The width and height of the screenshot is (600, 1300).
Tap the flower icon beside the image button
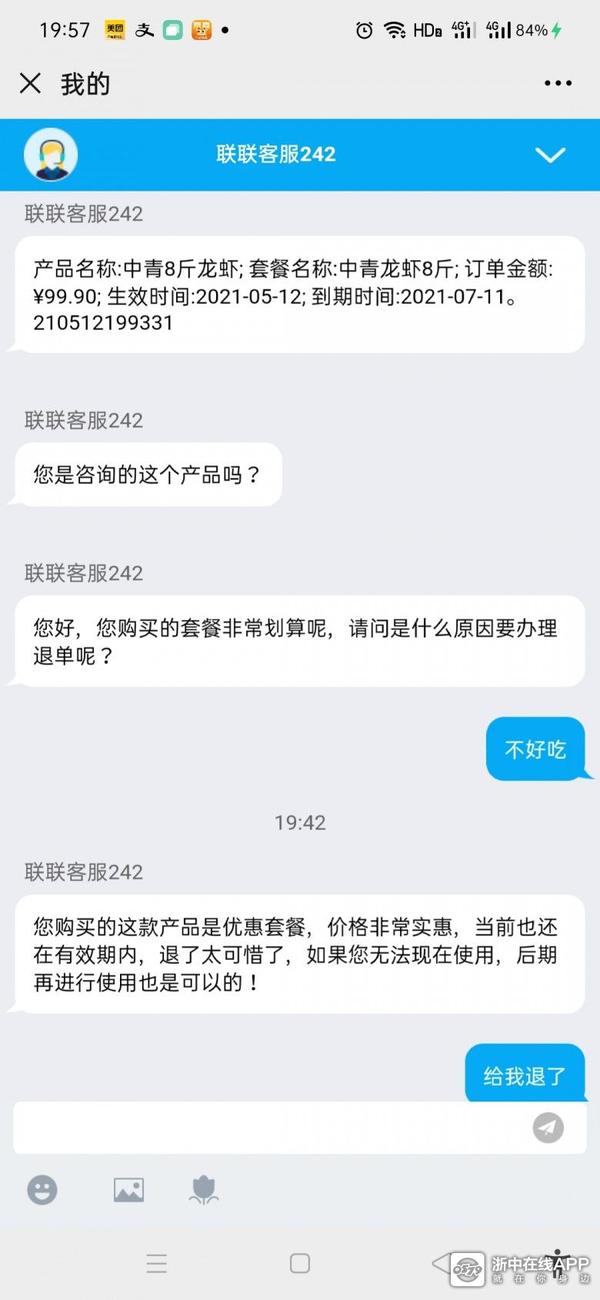coord(204,1189)
